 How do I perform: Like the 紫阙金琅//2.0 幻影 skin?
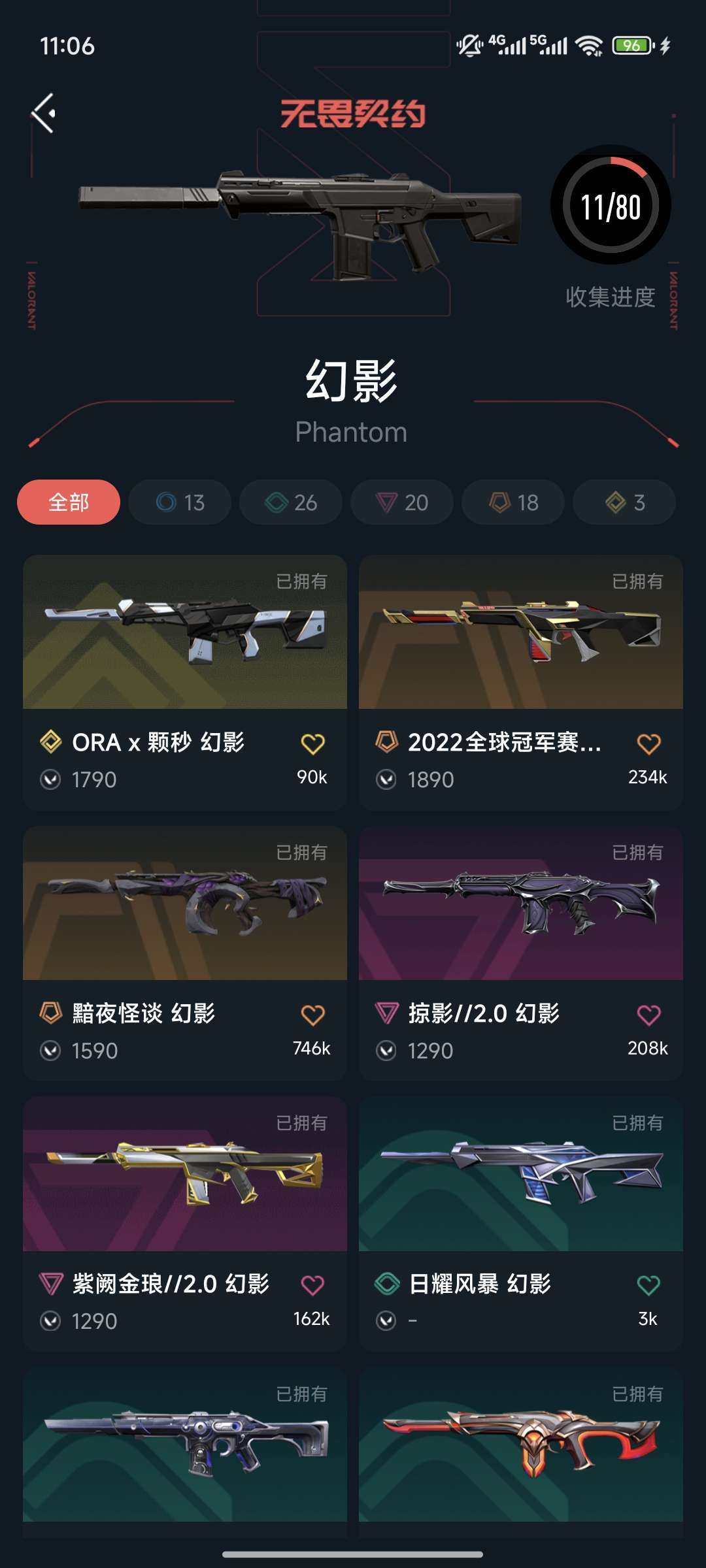pyautogui.click(x=312, y=1286)
